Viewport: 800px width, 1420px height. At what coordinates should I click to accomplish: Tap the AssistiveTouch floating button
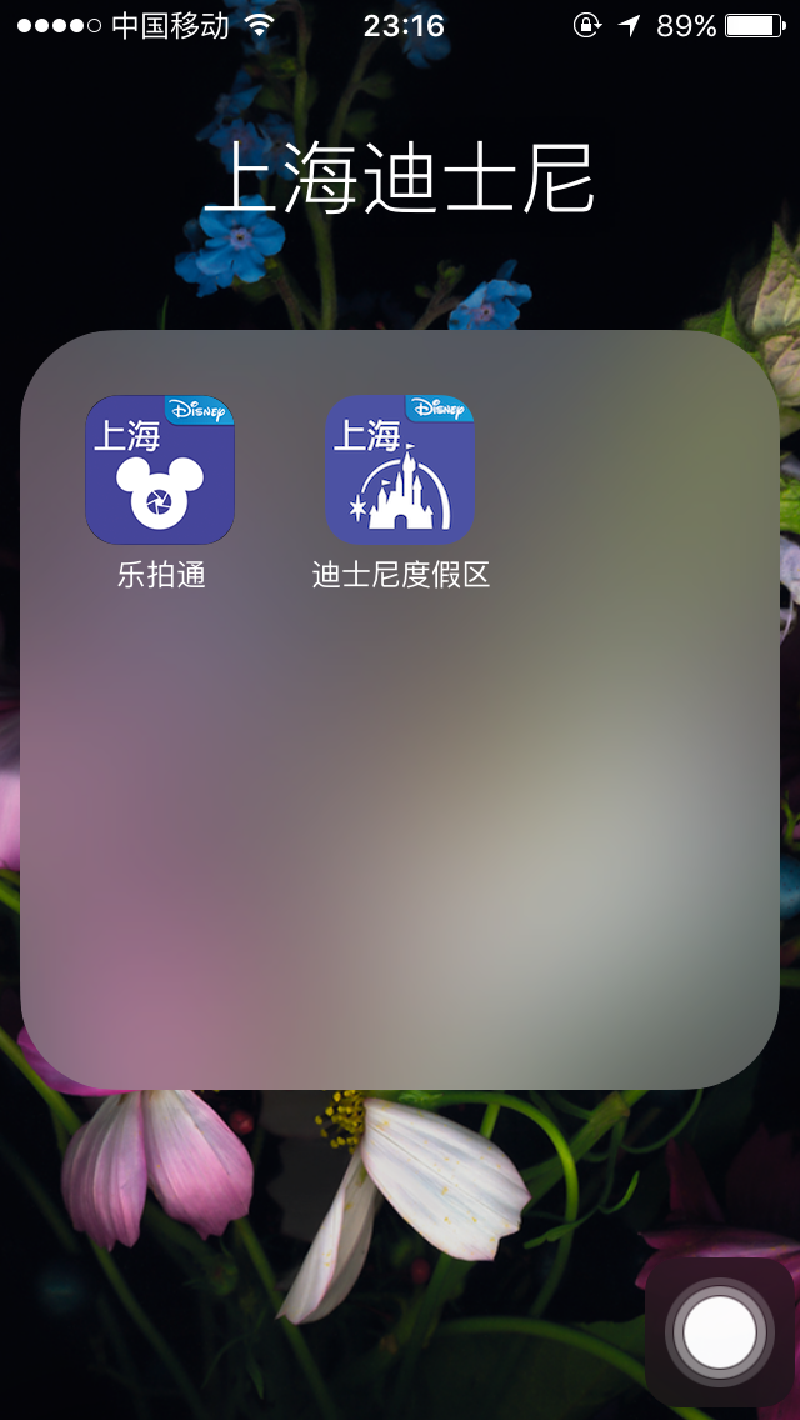coord(719,1332)
